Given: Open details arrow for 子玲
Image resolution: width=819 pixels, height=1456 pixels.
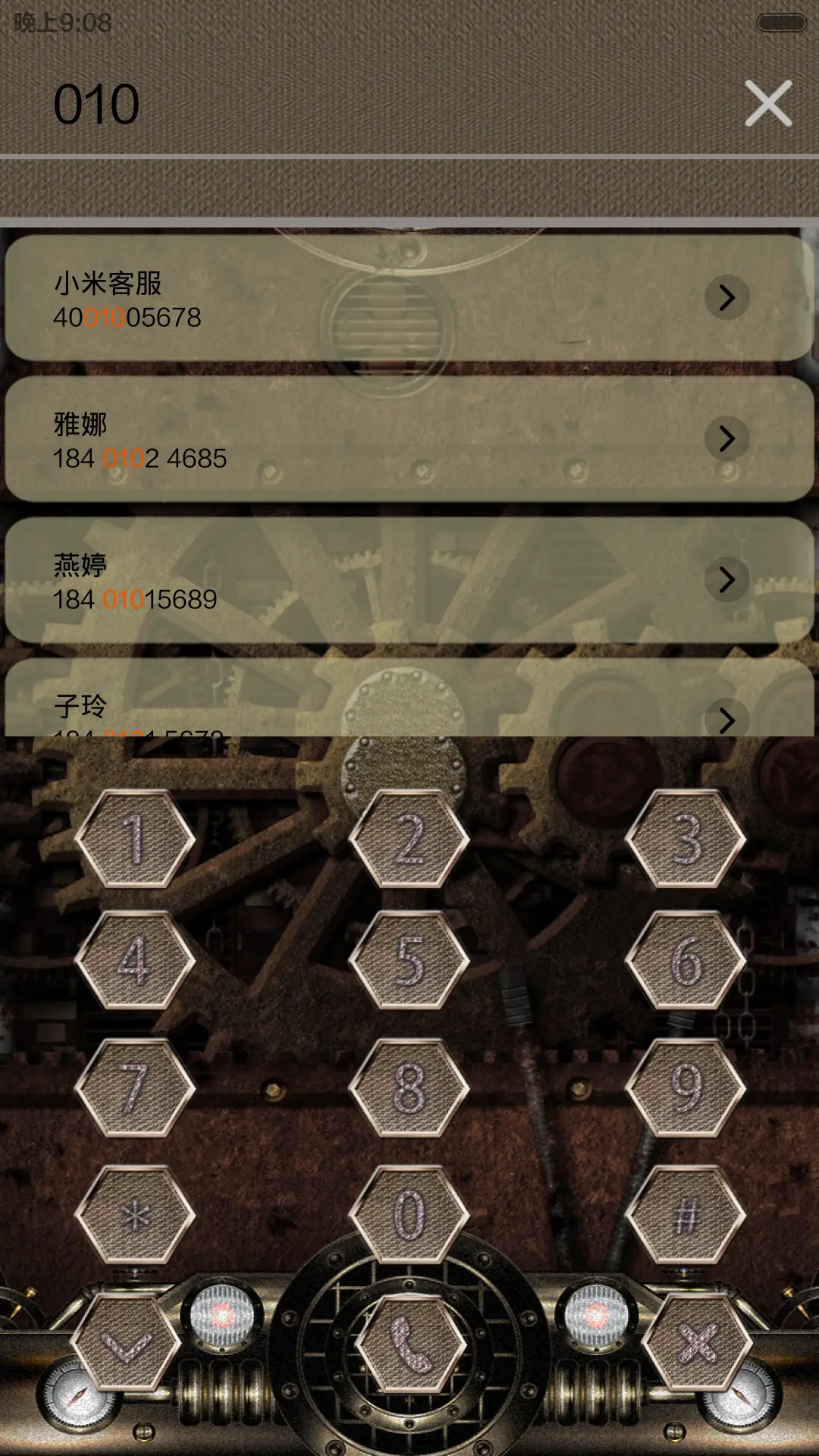Looking at the screenshot, I should (726, 719).
